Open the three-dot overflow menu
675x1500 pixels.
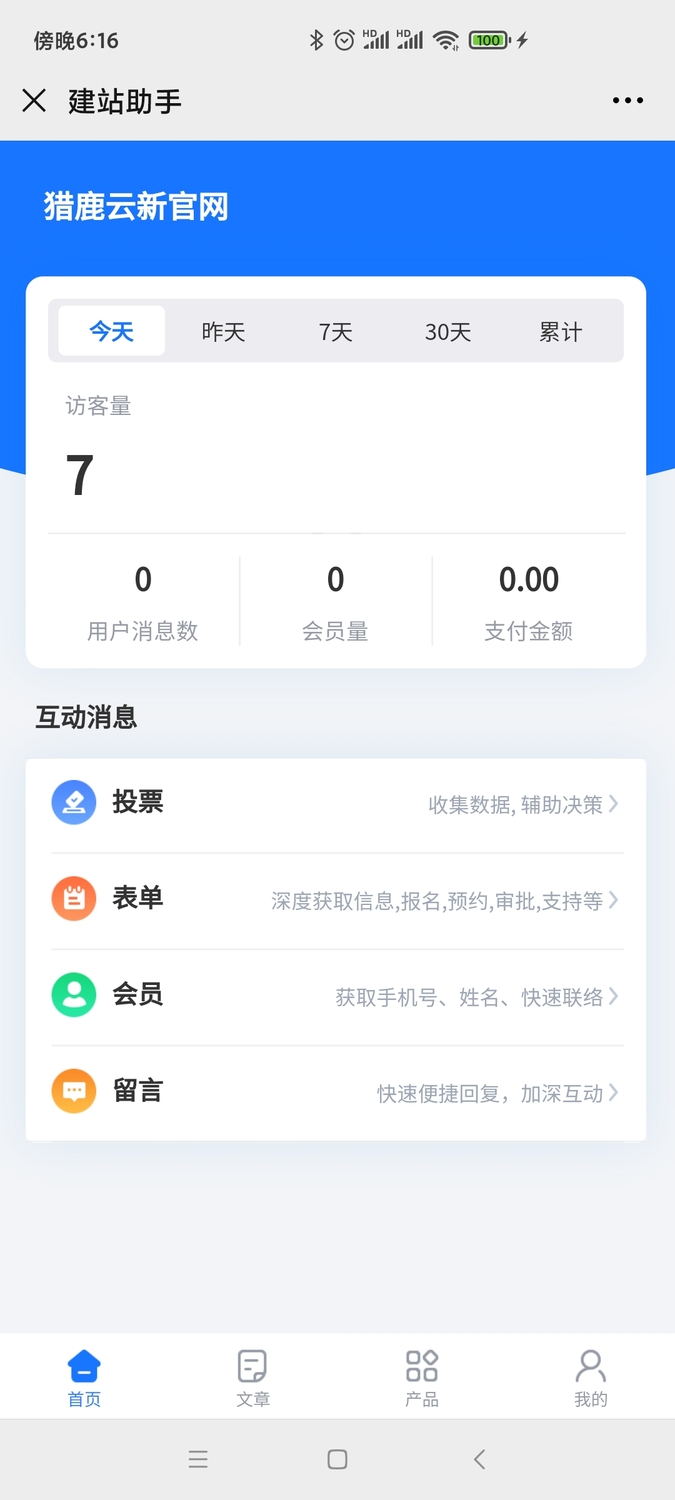pos(628,101)
